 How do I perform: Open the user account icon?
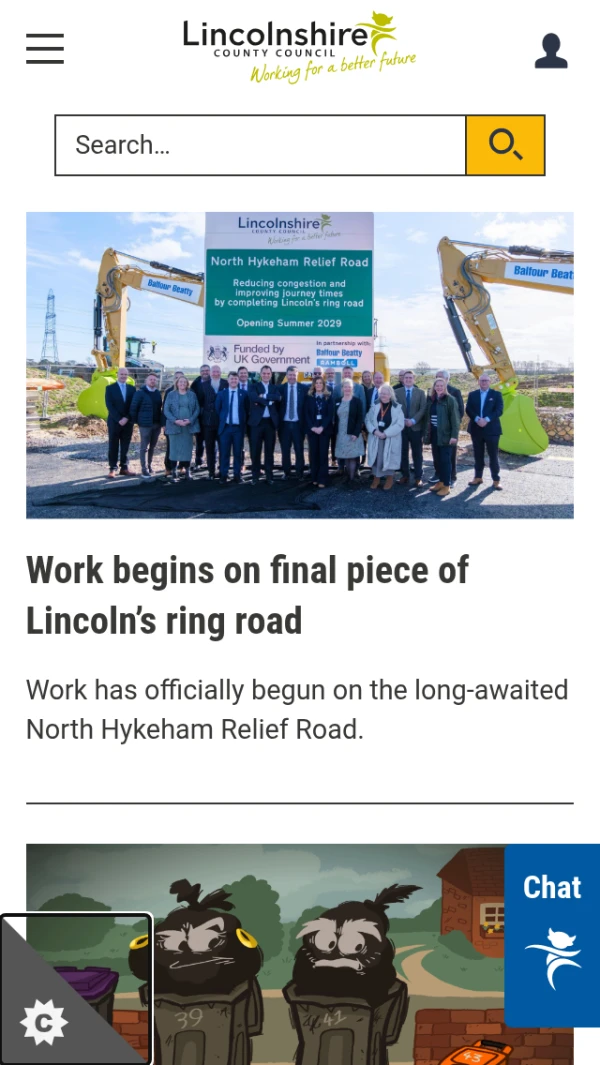pos(551,50)
